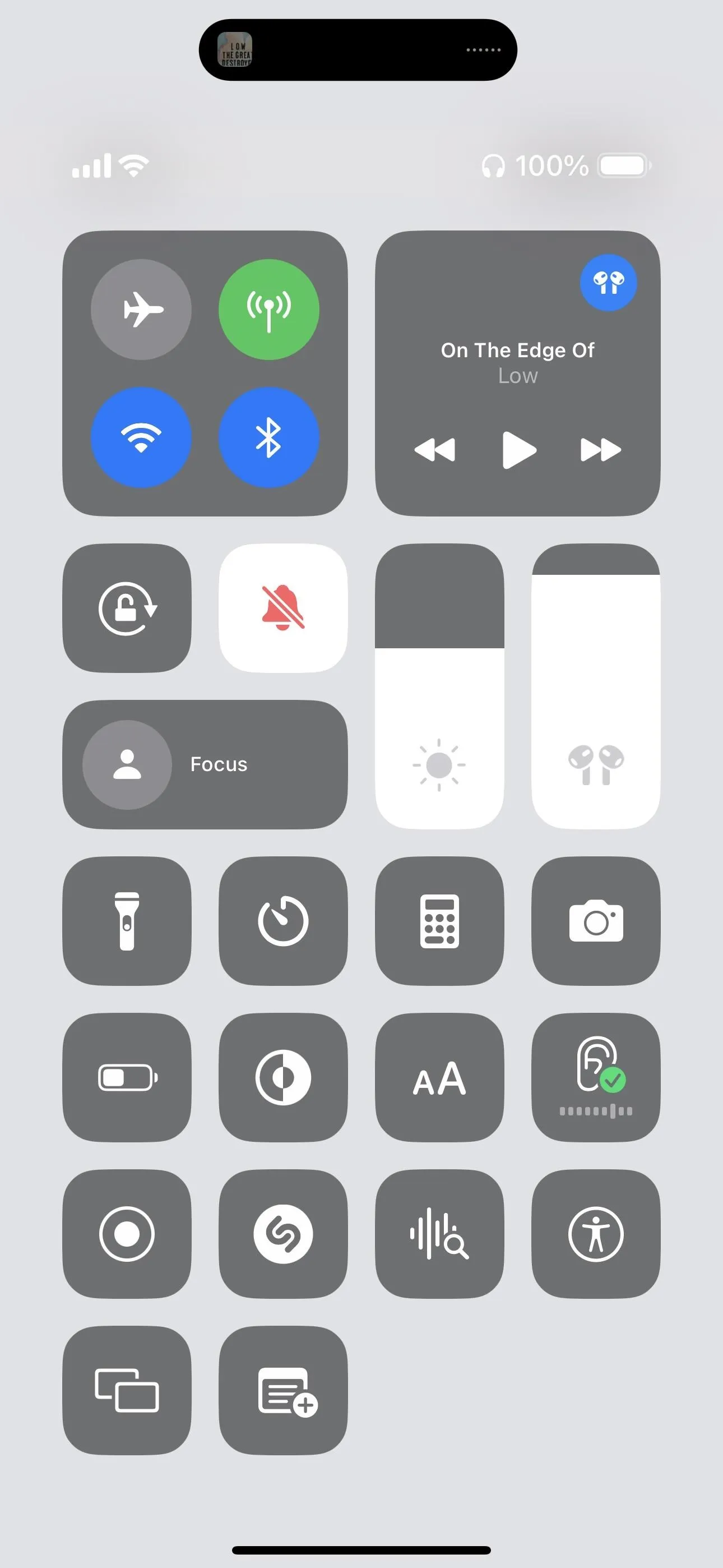Start screen recording
Viewport: 723px width, 1568px height.
coord(127,1234)
